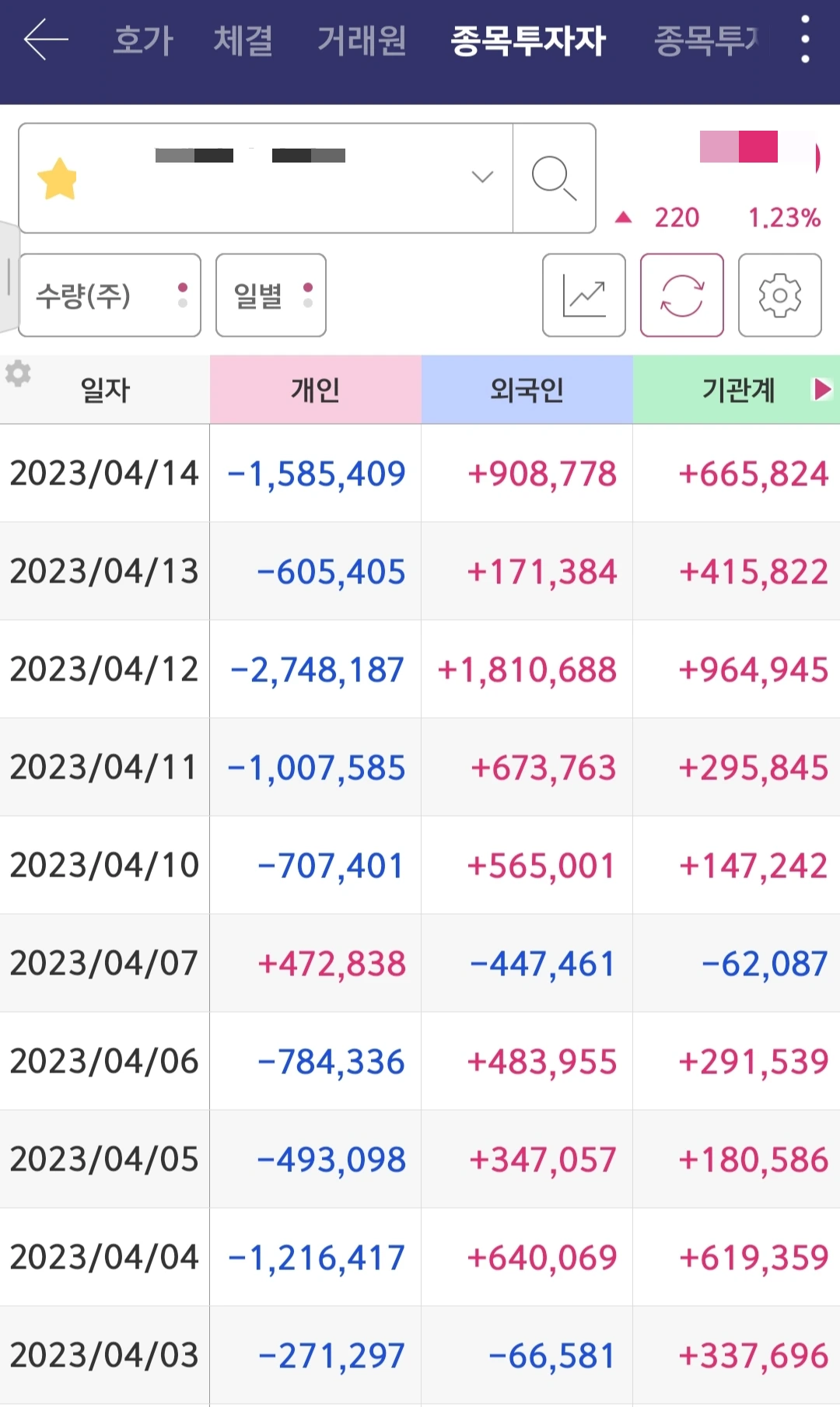This screenshot has width=840, height=1407.
Task: Select the 2023/04/12 data row
Action: 420,669
